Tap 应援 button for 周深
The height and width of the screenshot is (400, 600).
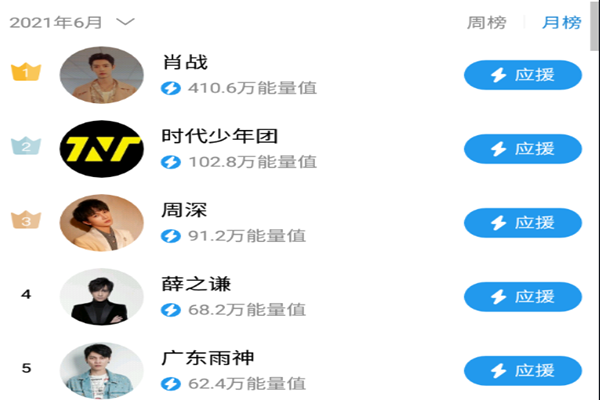523,222
